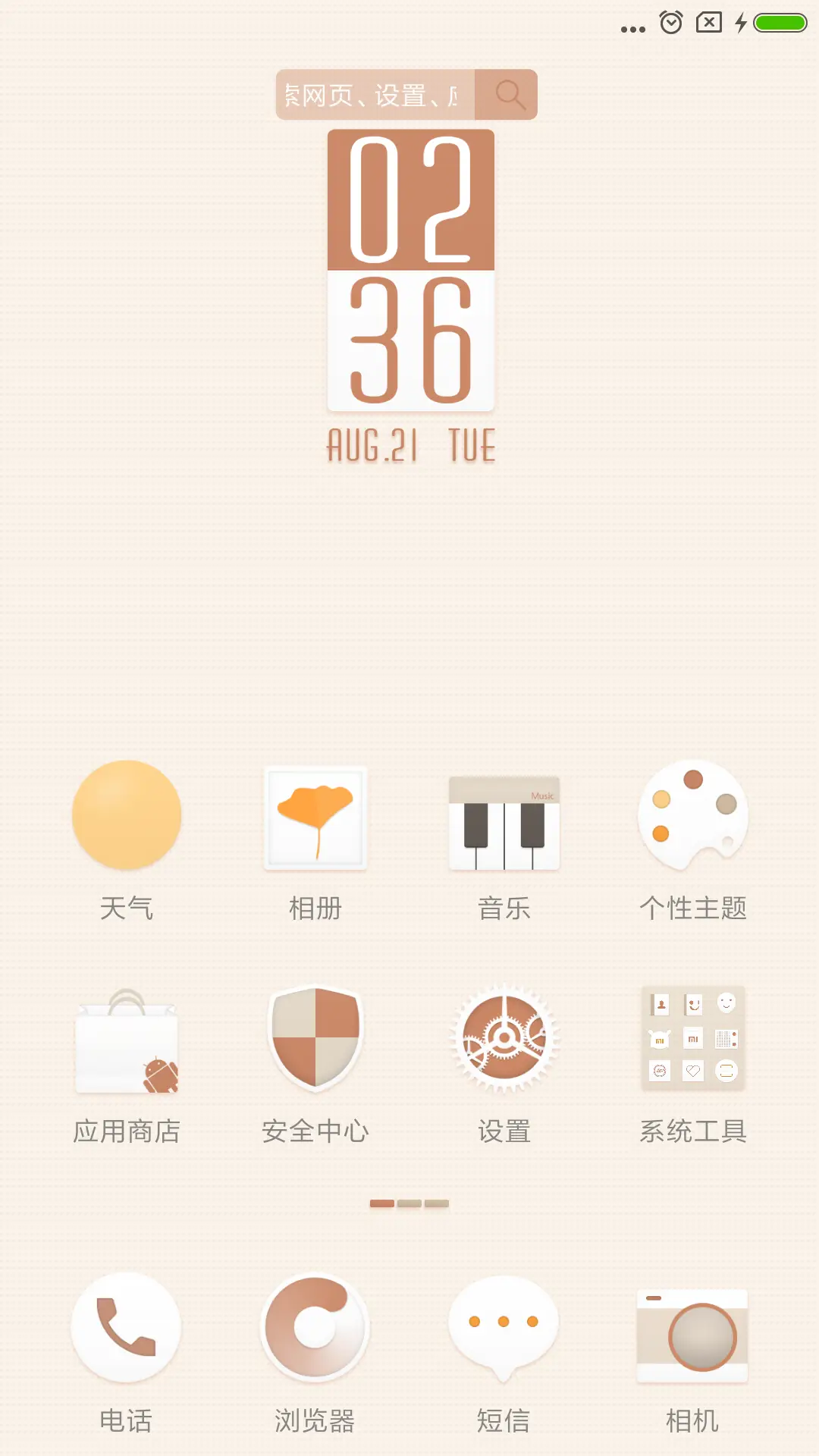Open the 设置 settings app
This screenshot has height=1456, width=819.
tap(503, 1039)
